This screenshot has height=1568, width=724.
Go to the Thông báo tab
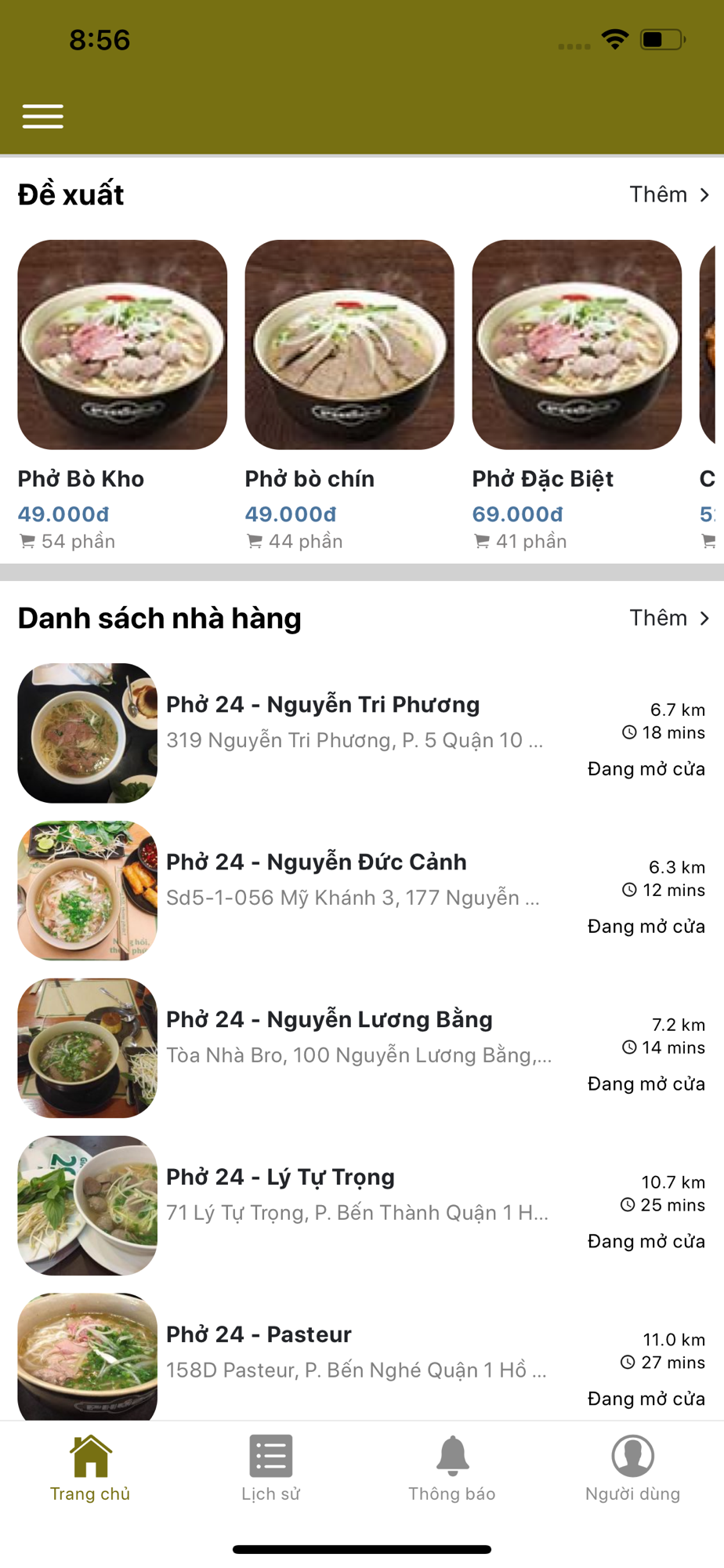452,1468
